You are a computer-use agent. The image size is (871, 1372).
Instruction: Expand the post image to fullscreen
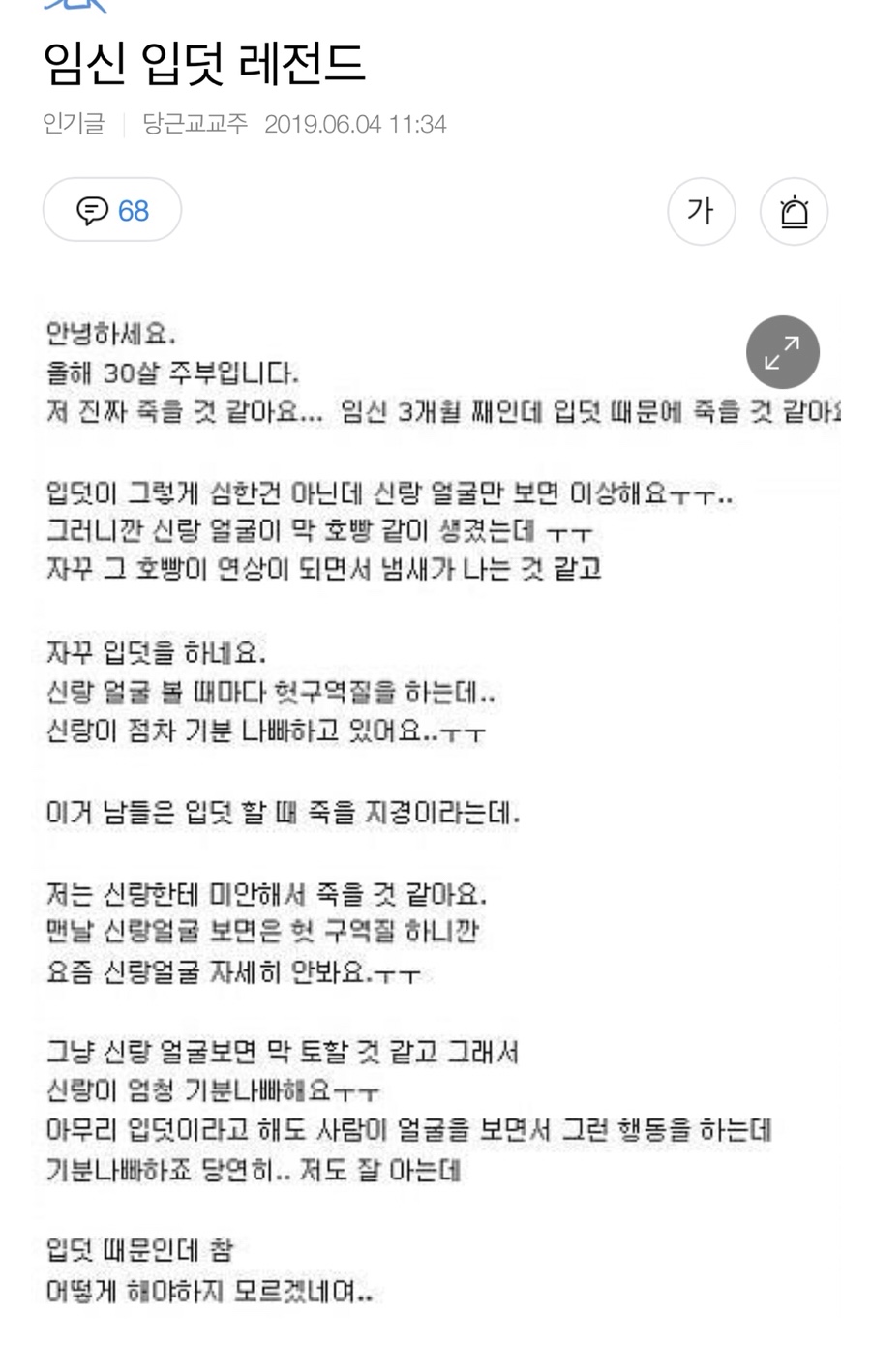[782, 352]
